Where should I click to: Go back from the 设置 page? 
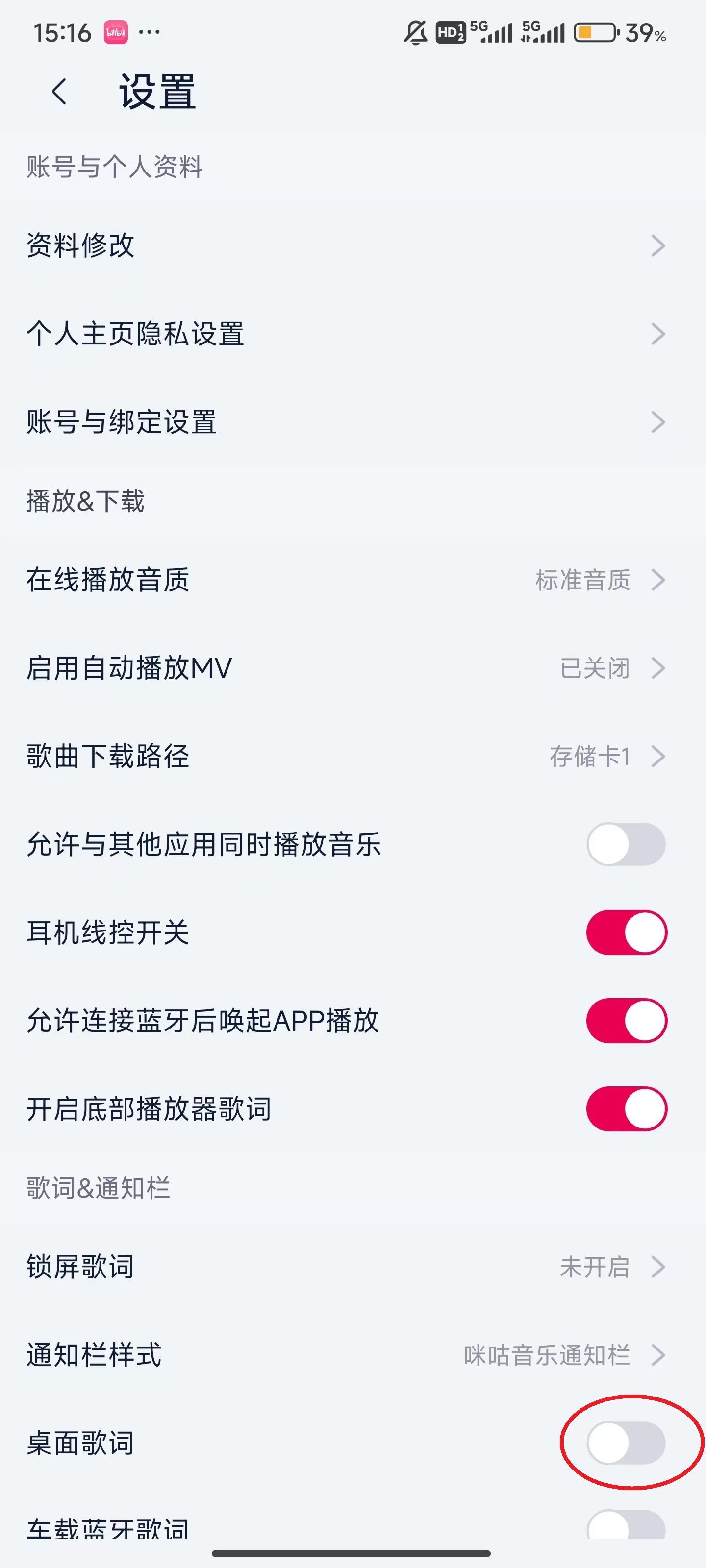pyautogui.click(x=59, y=93)
